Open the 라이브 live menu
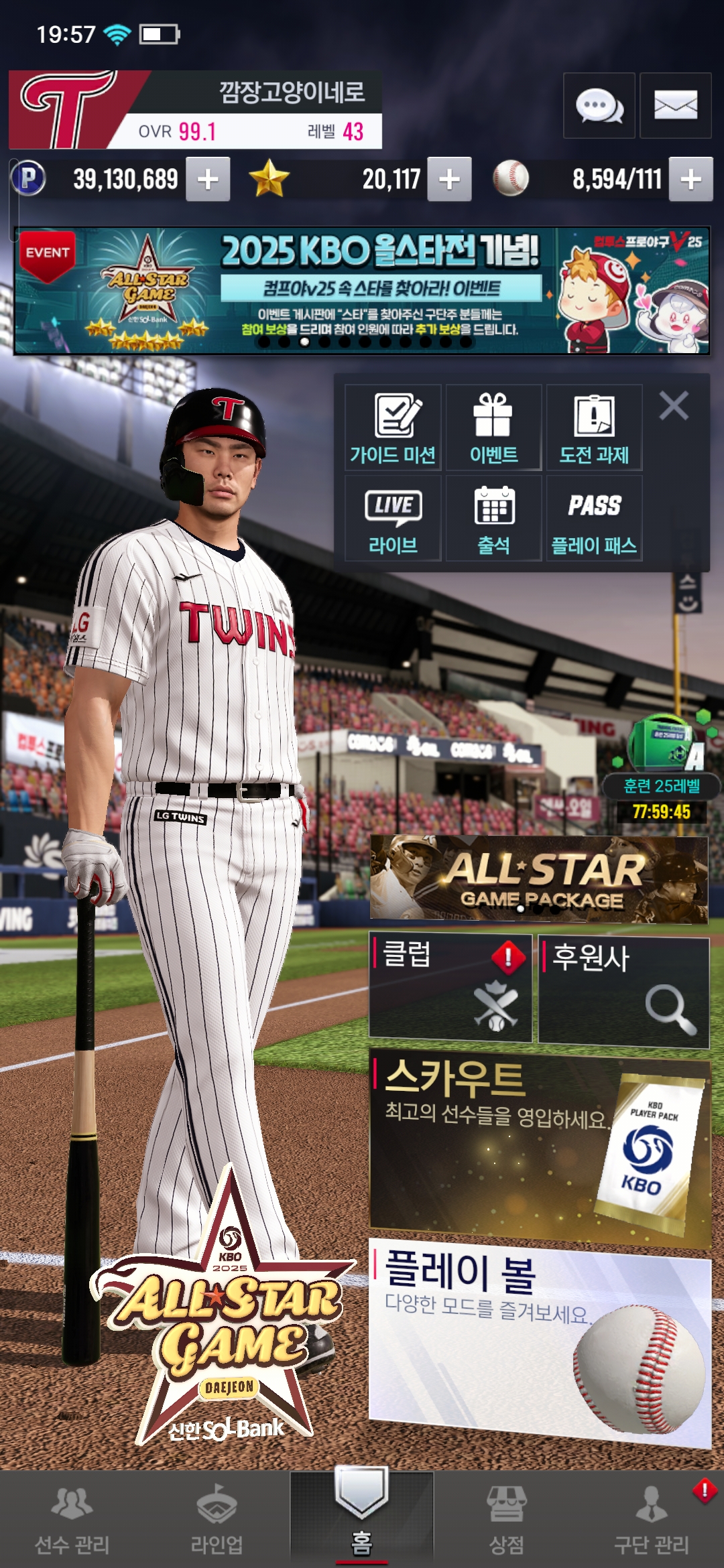Screen dimensions: 724x1568 (x=393, y=518)
